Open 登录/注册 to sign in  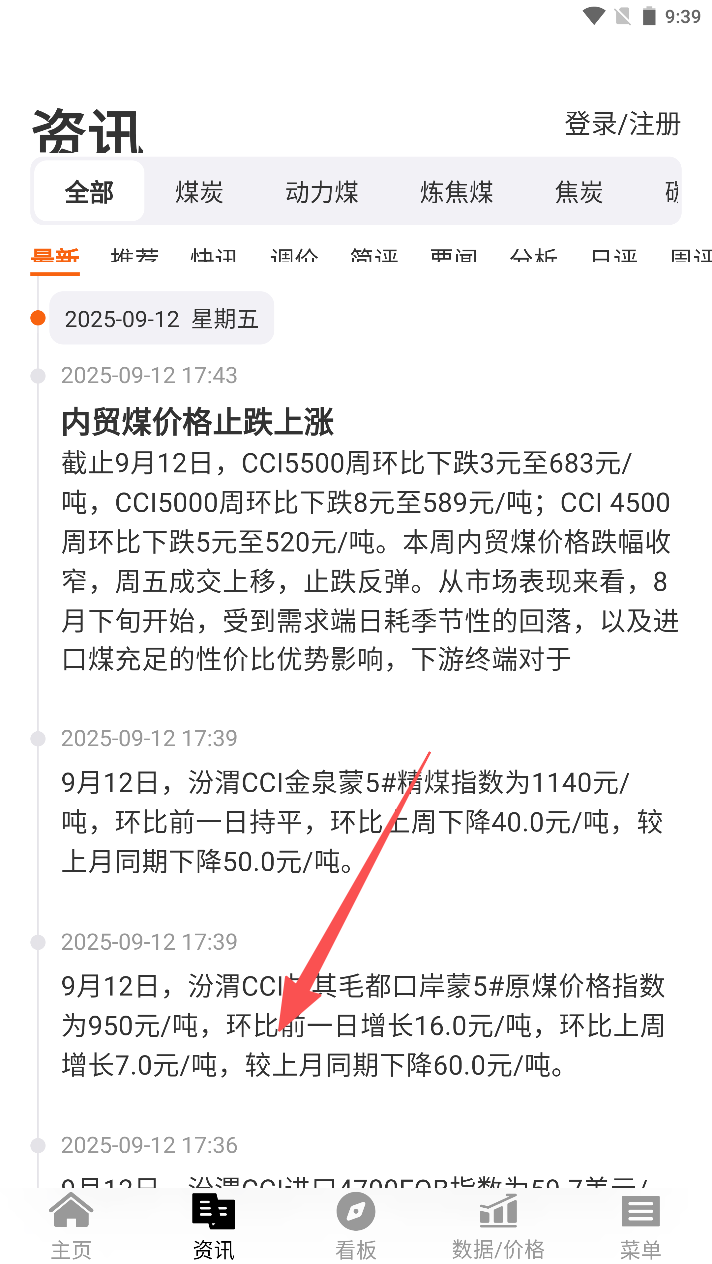622,124
